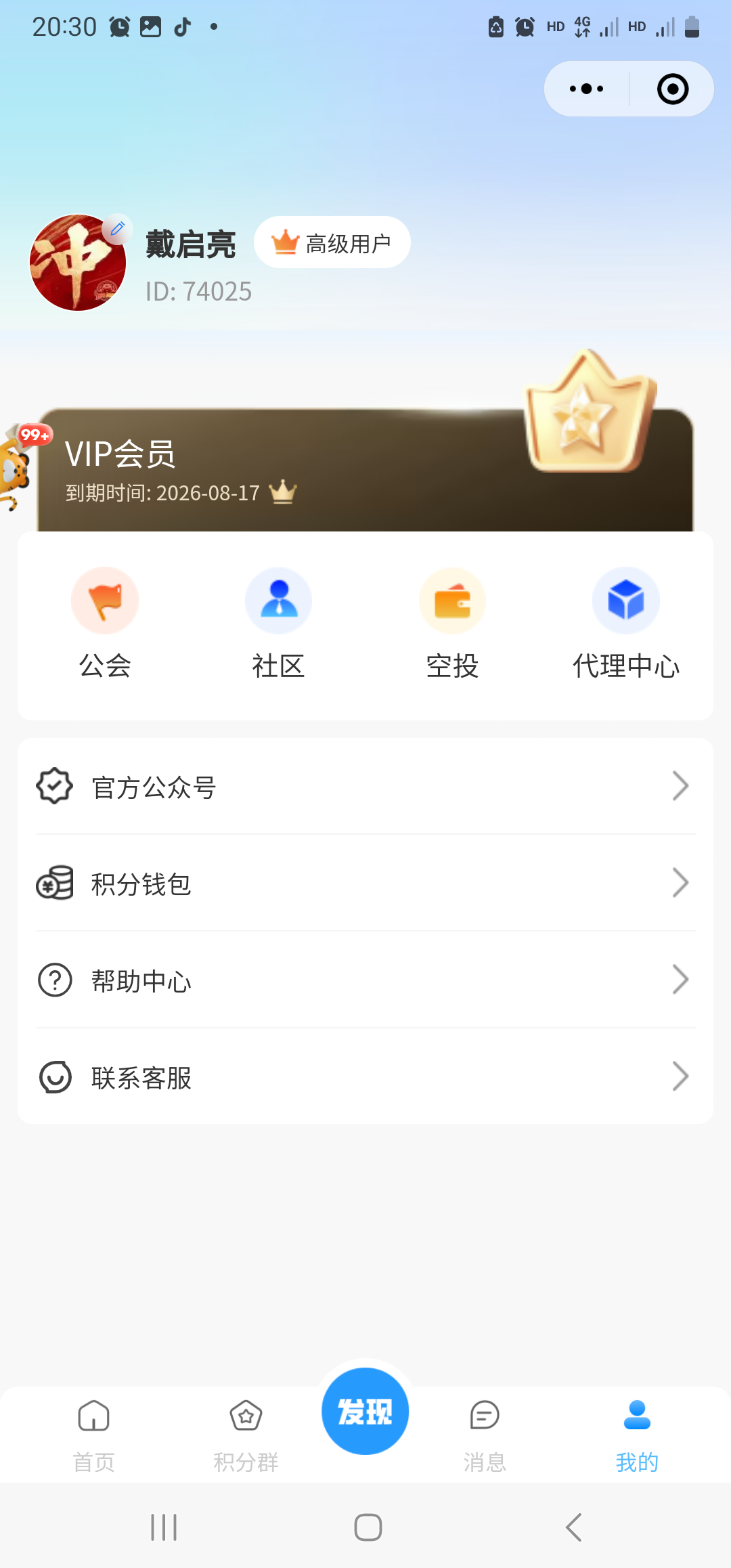
Task: Tap the edit pencil on the avatar
Action: (x=116, y=230)
